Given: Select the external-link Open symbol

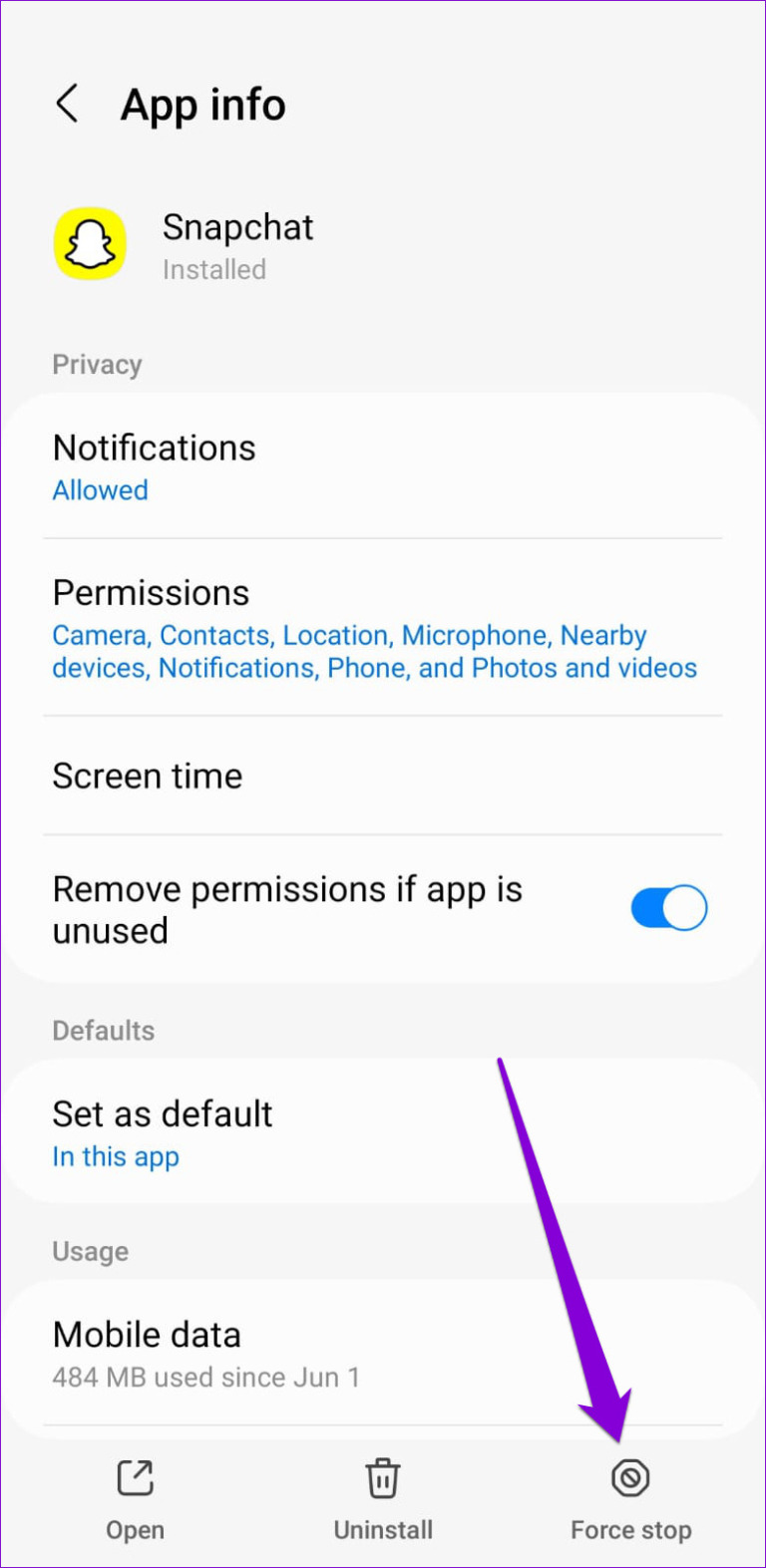Looking at the screenshot, I should pos(135,1478).
